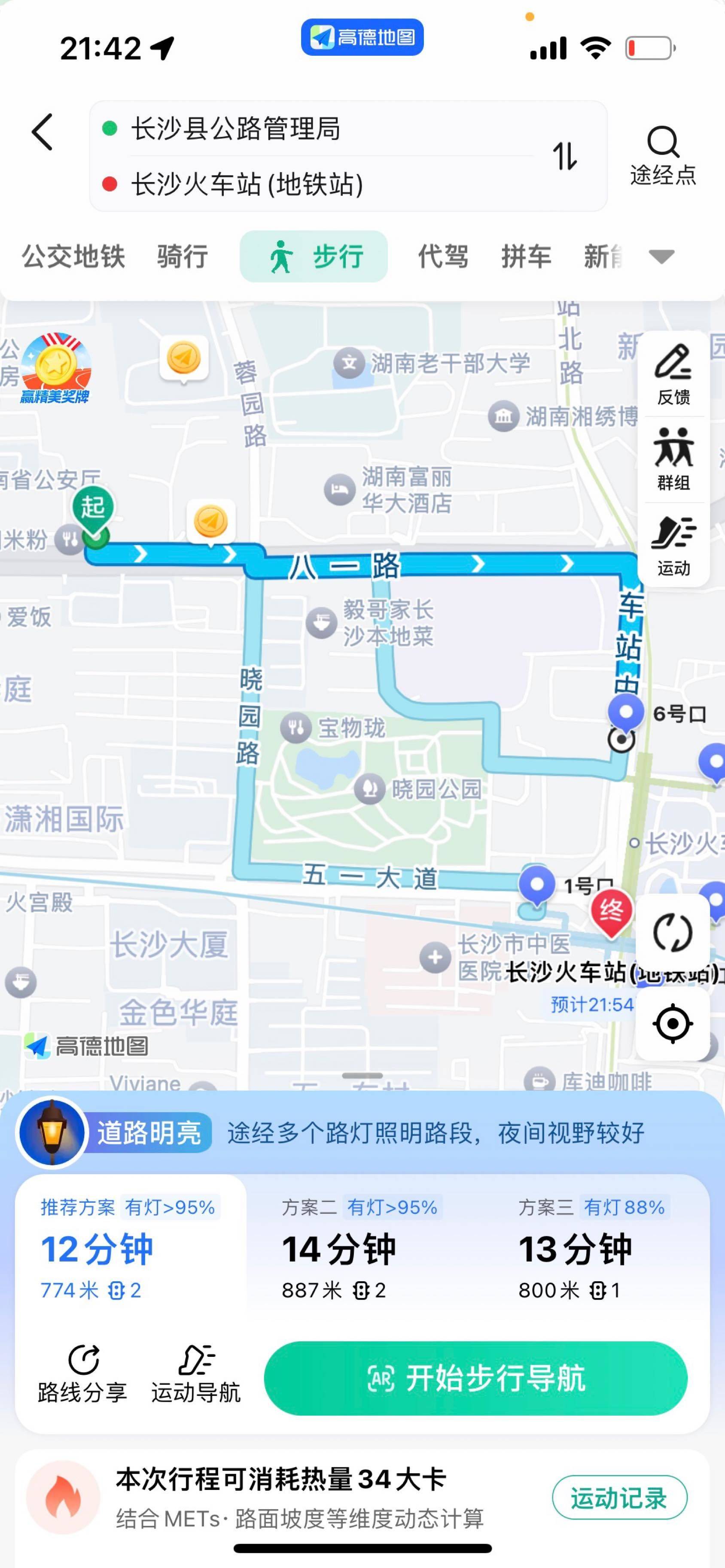The width and height of the screenshot is (725, 1568).
Task: Recenter map on my location
Action: tap(673, 1024)
